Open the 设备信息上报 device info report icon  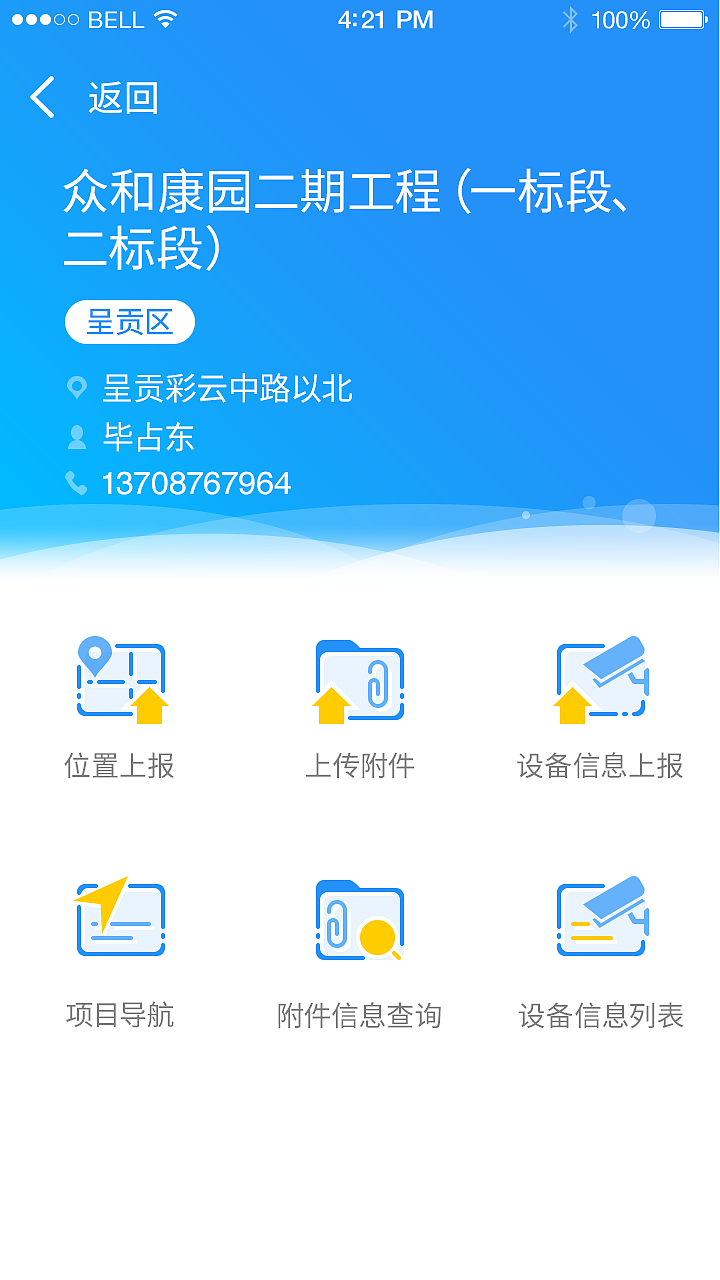(600, 680)
